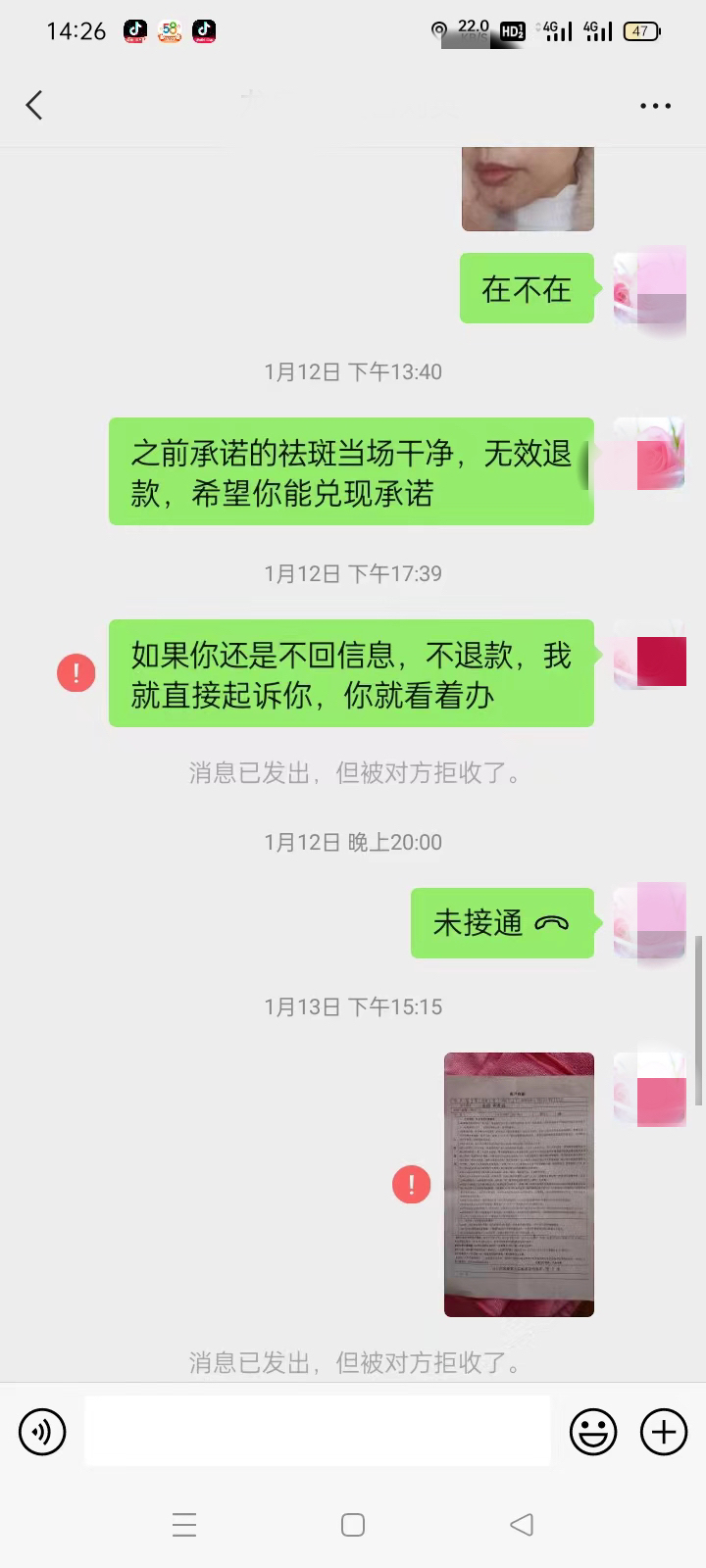Open the three-dot chat options menu

click(655, 106)
